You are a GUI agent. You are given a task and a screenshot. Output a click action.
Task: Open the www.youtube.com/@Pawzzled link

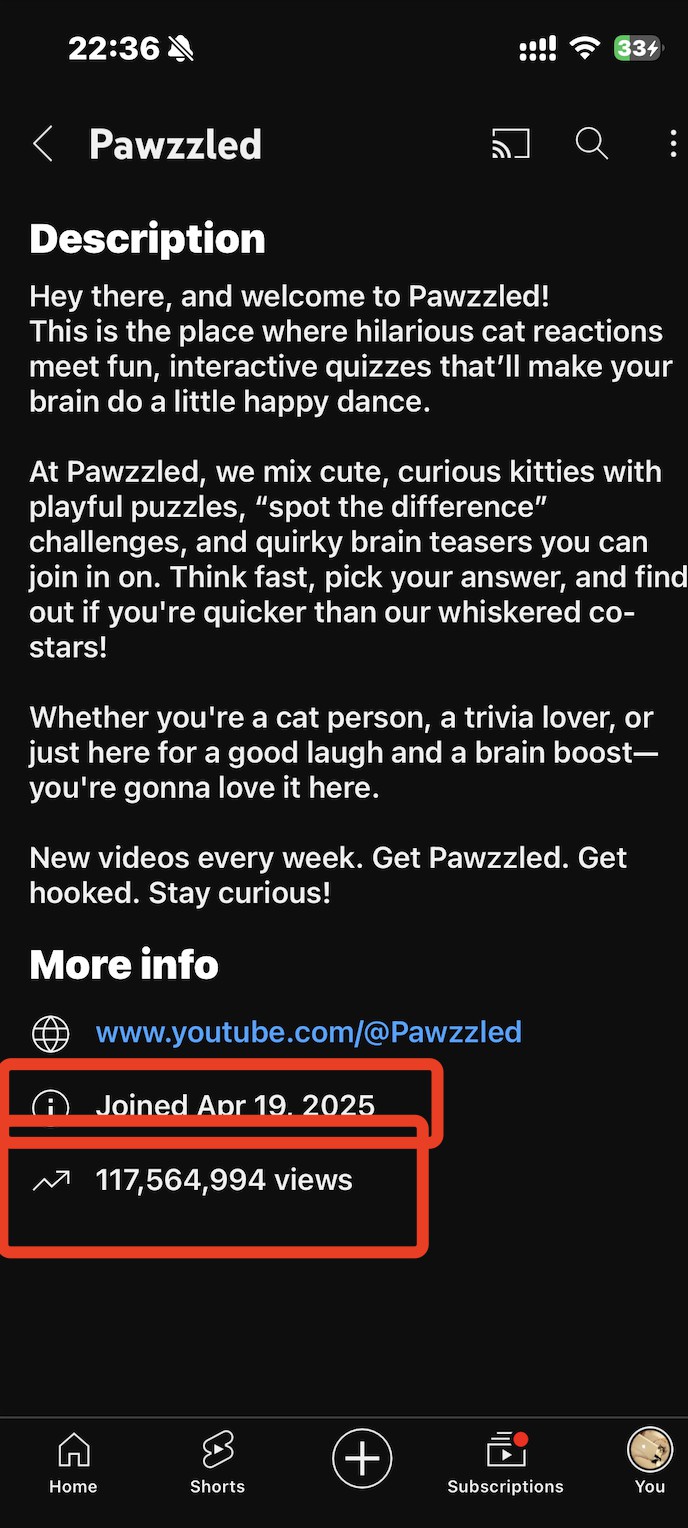coord(308,1032)
